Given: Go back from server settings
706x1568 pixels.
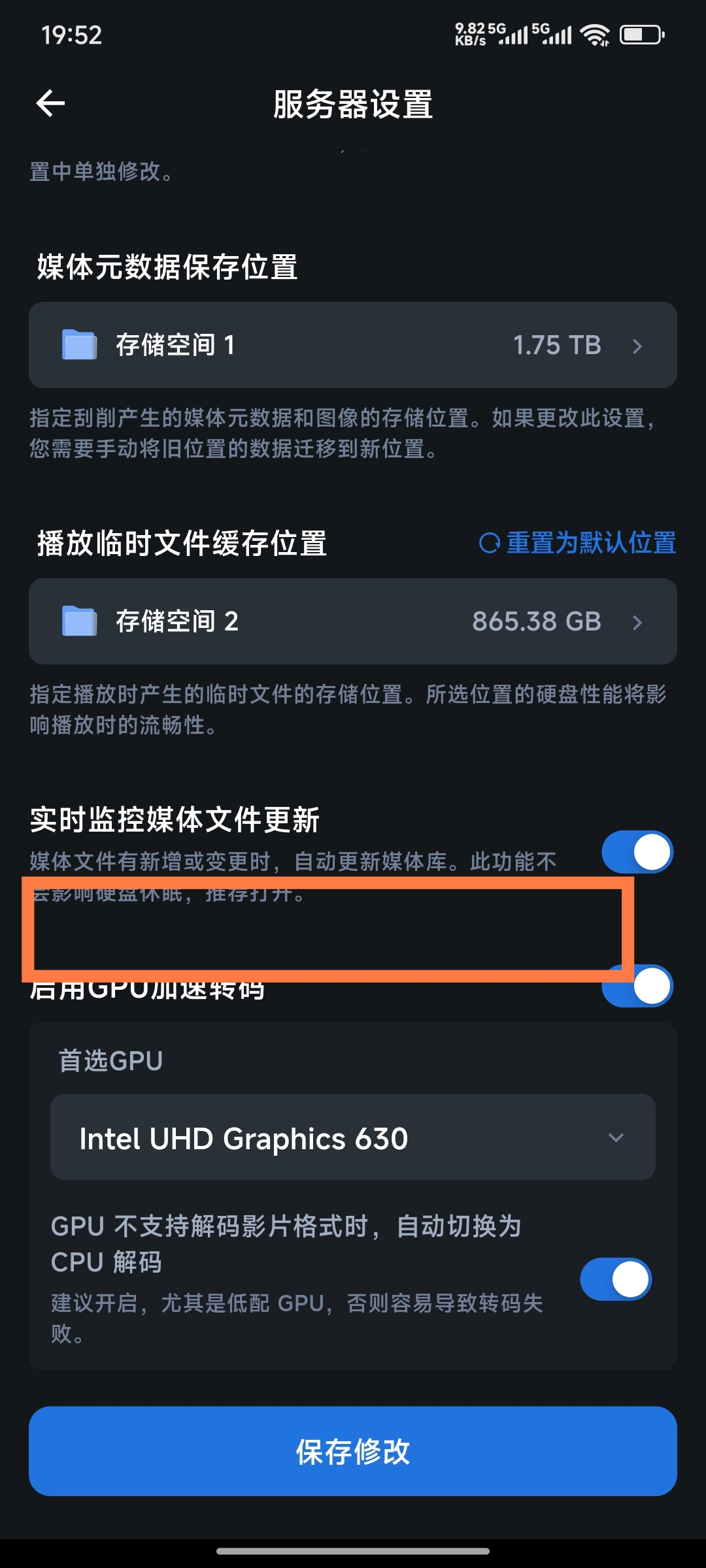Looking at the screenshot, I should (x=50, y=103).
